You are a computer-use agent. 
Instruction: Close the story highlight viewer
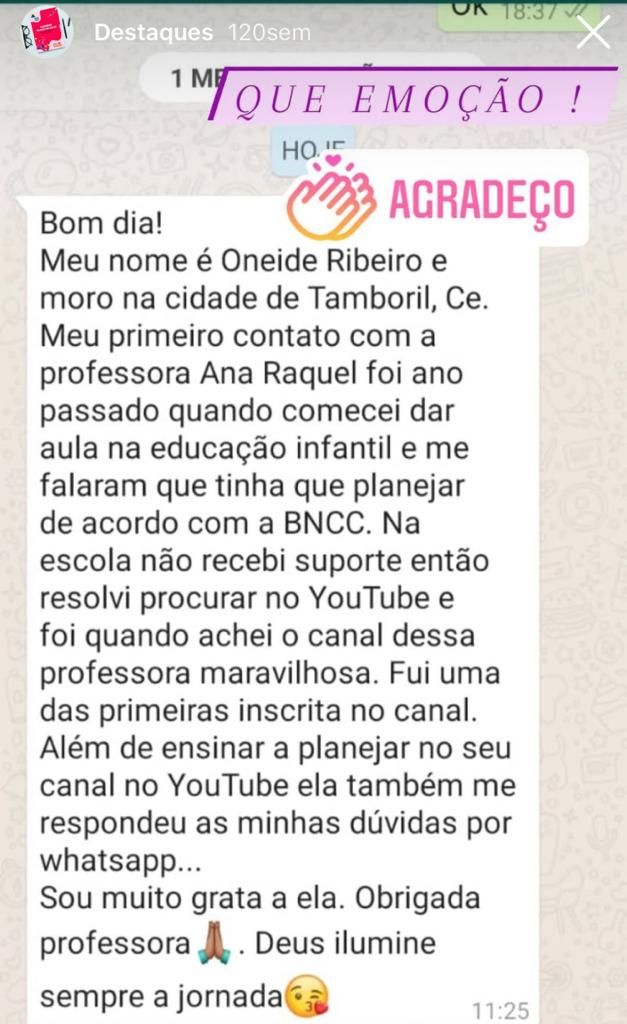pos(594,32)
